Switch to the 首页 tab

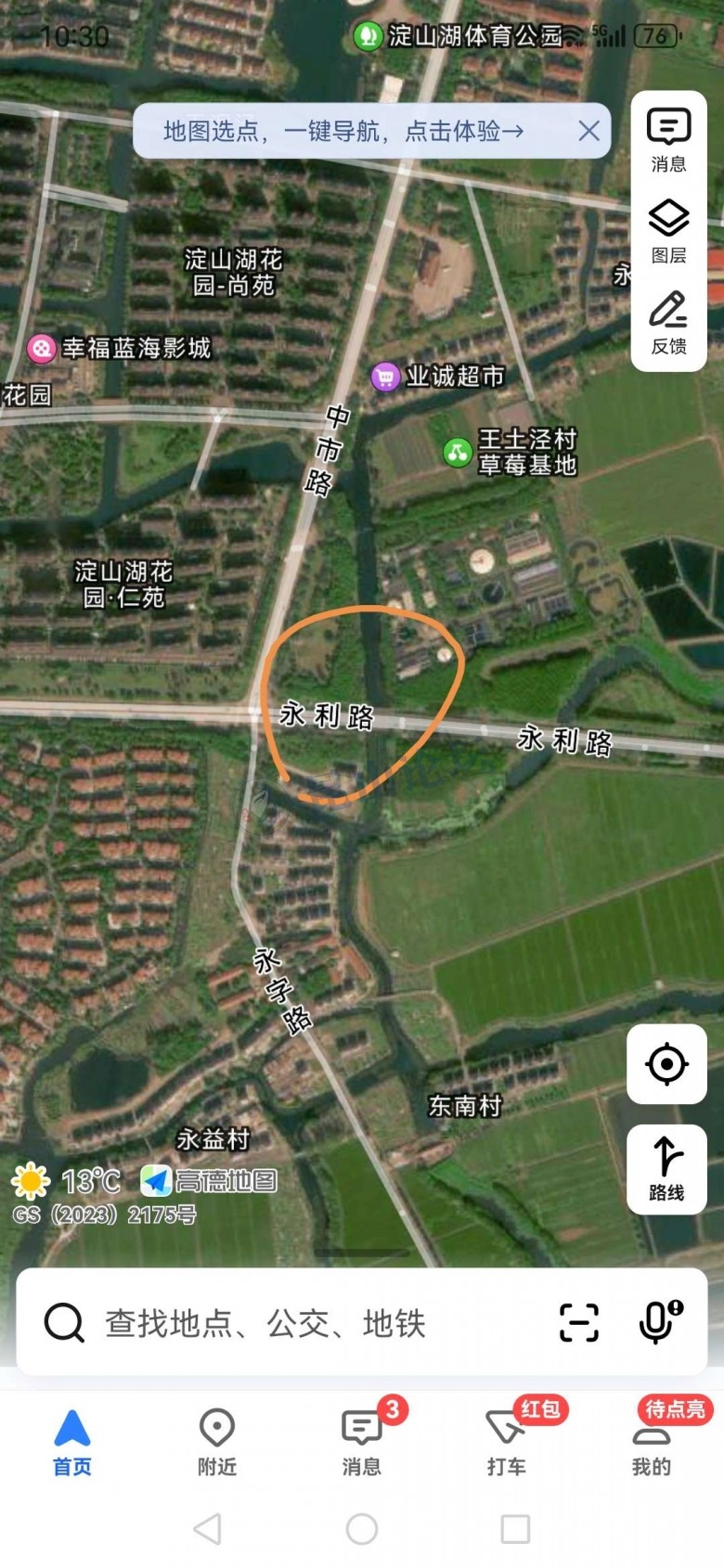[x=71, y=1441]
